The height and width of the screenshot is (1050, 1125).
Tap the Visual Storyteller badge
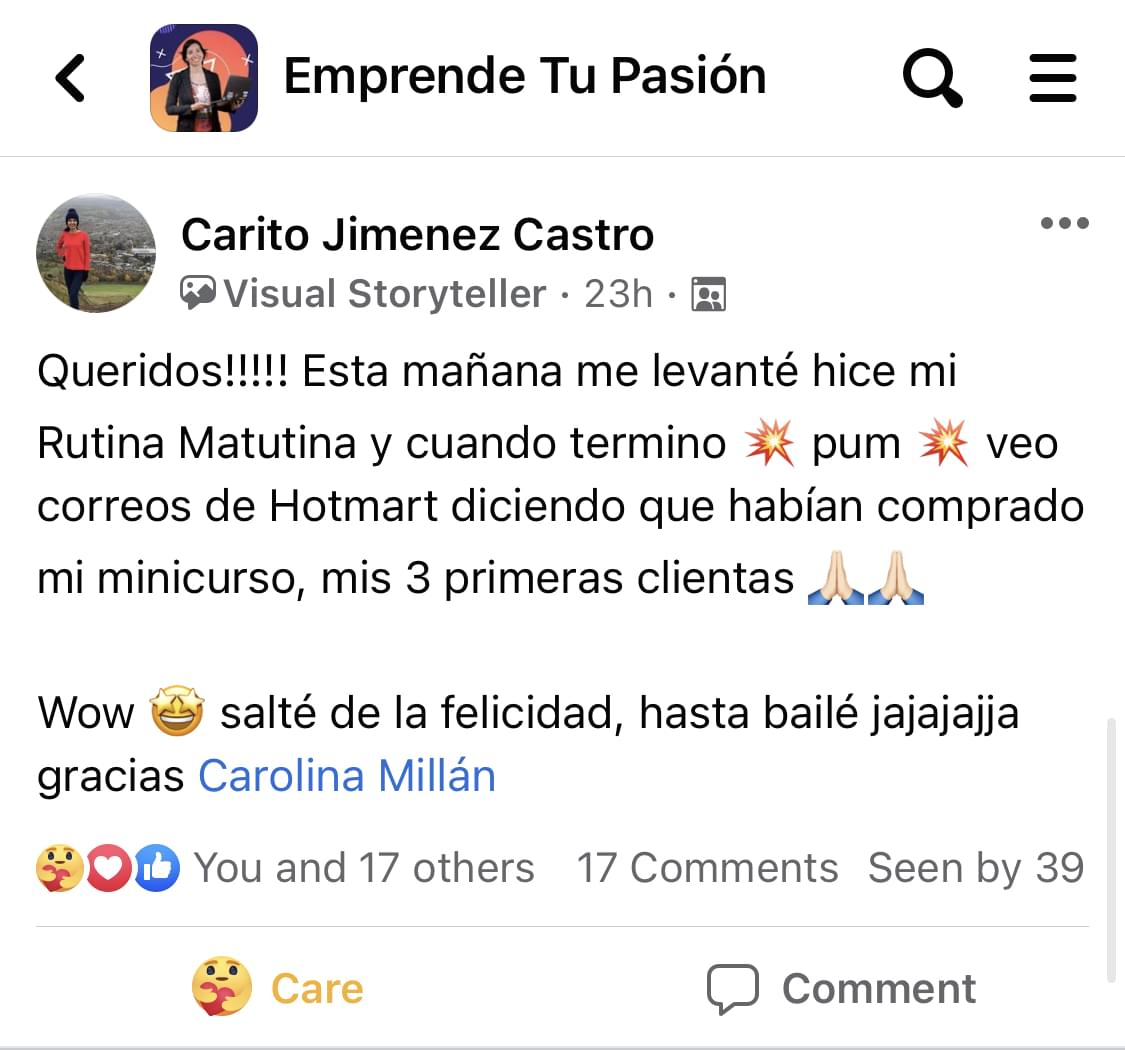click(364, 294)
